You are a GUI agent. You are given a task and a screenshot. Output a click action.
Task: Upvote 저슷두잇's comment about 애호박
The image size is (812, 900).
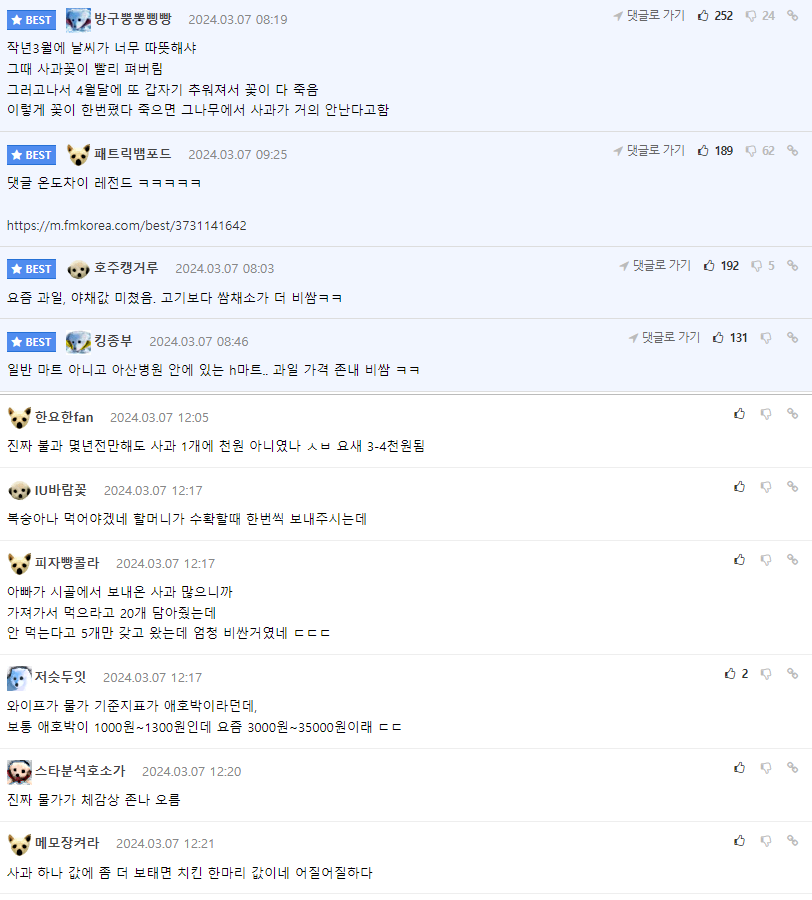pyautogui.click(x=731, y=674)
